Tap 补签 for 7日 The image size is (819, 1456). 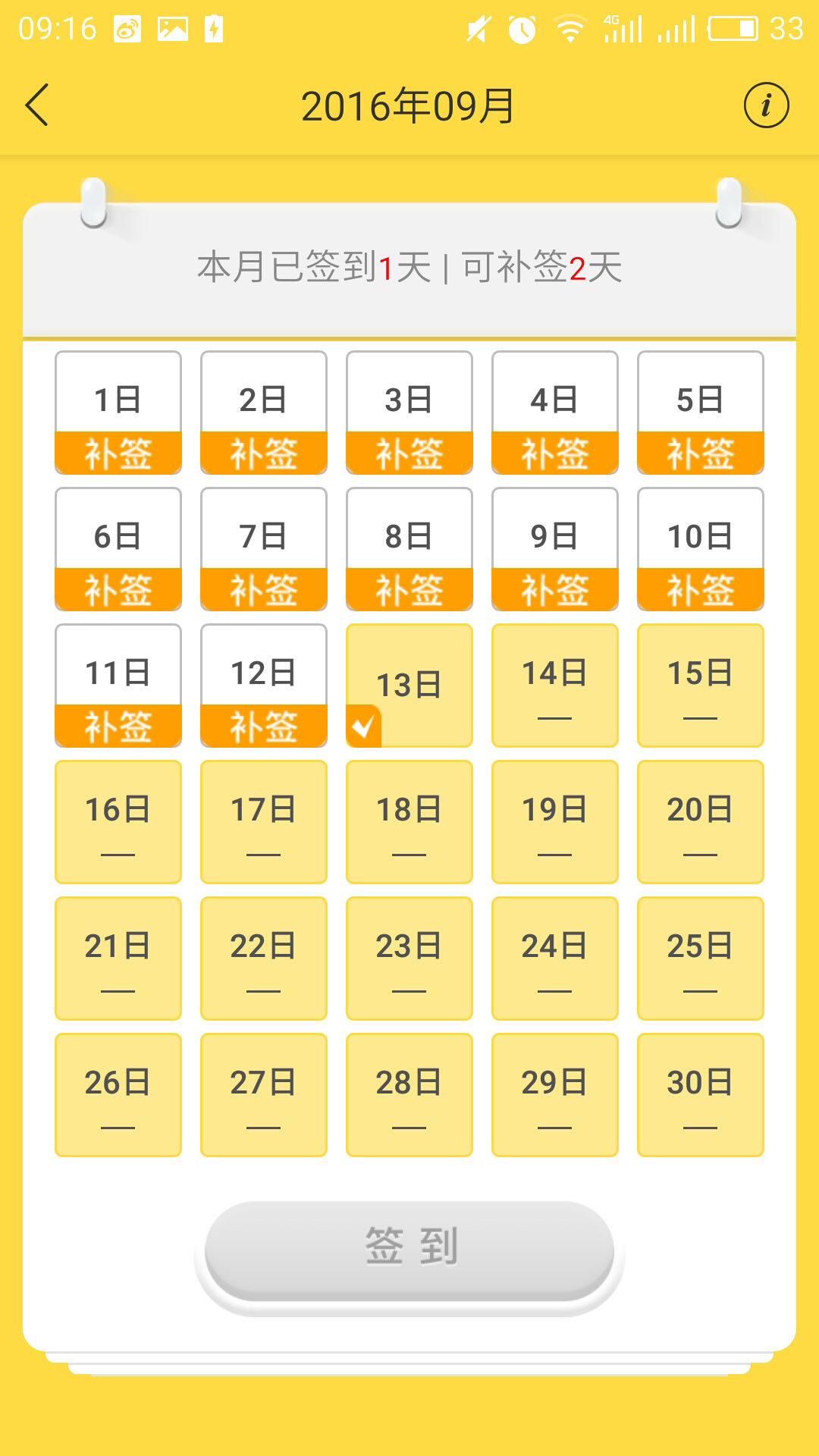tap(264, 590)
